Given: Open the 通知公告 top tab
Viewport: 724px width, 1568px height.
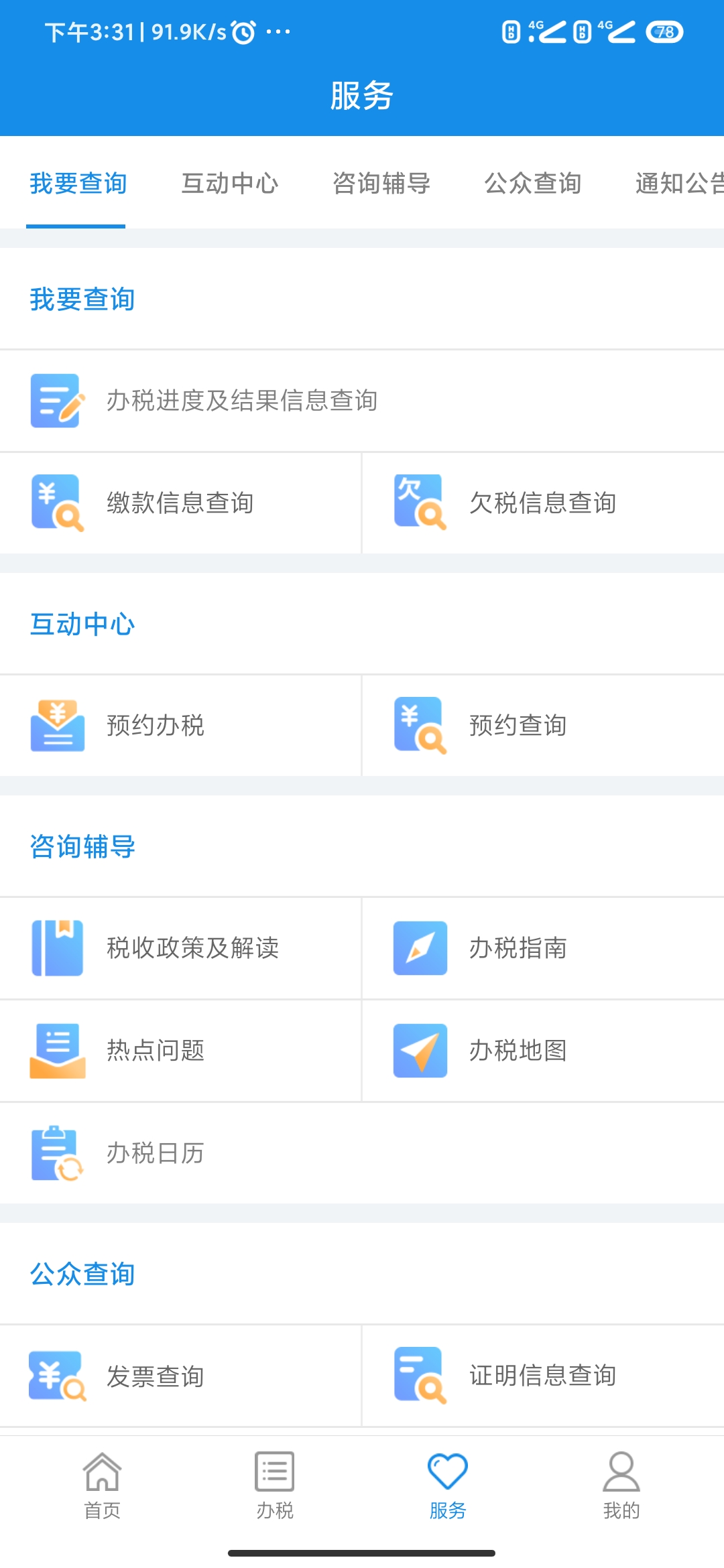Looking at the screenshot, I should pyautogui.click(x=677, y=183).
